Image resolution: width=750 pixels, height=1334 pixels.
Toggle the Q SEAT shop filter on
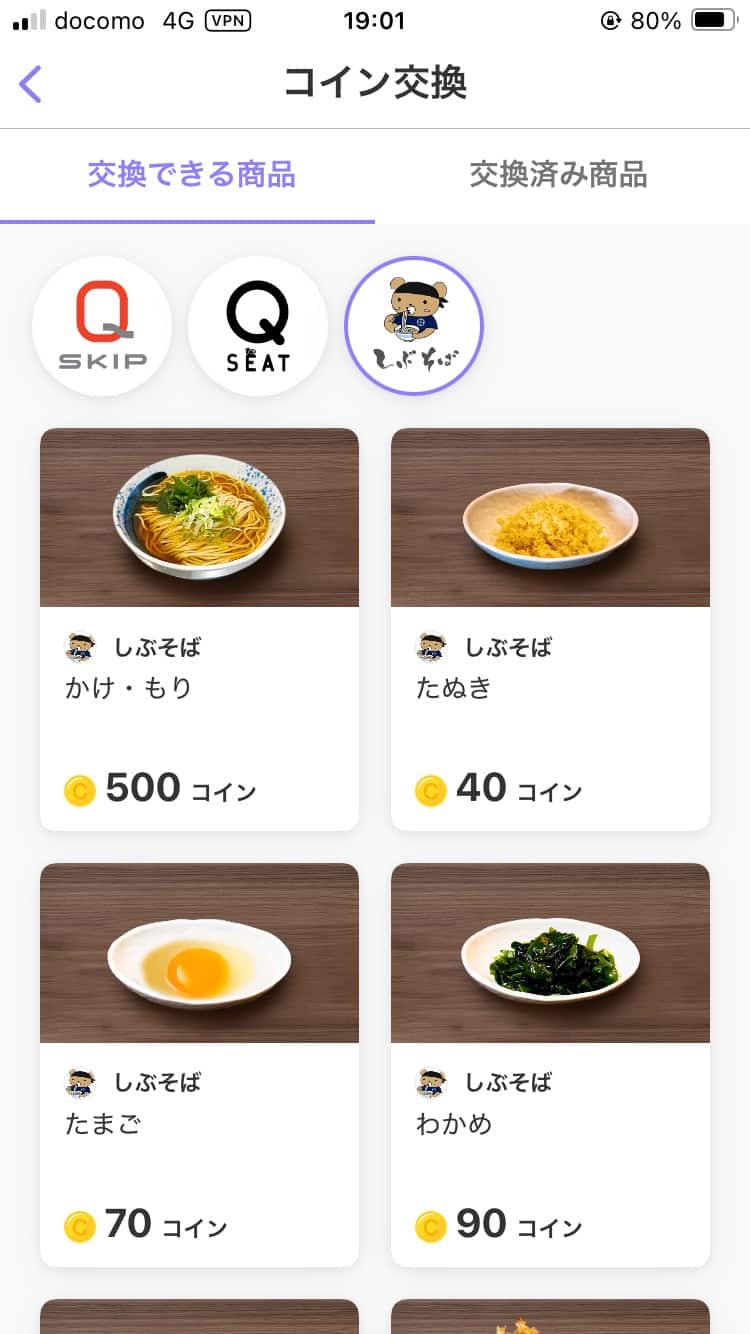coord(258,326)
